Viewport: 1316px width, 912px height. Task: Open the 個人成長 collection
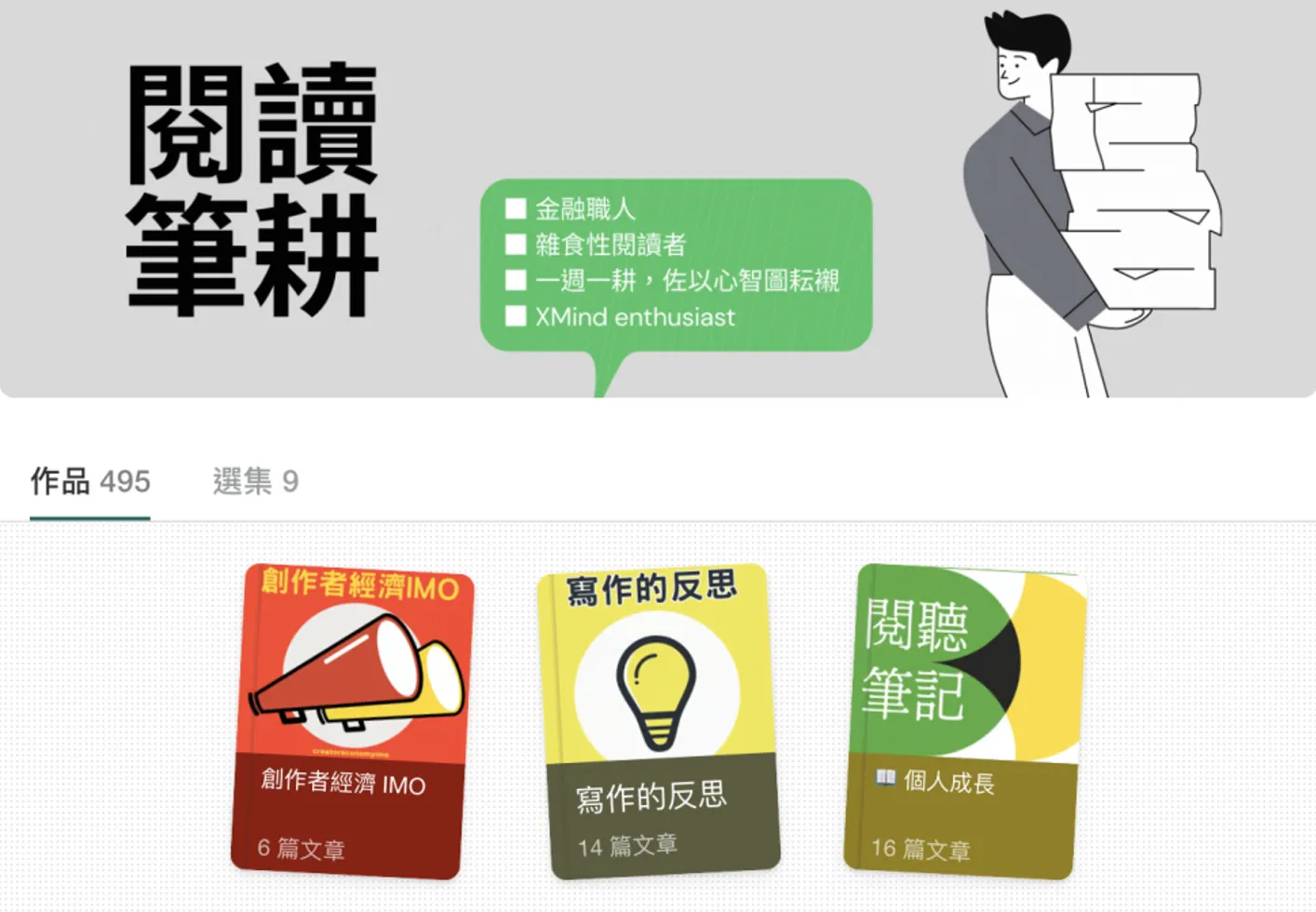tap(964, 721)
